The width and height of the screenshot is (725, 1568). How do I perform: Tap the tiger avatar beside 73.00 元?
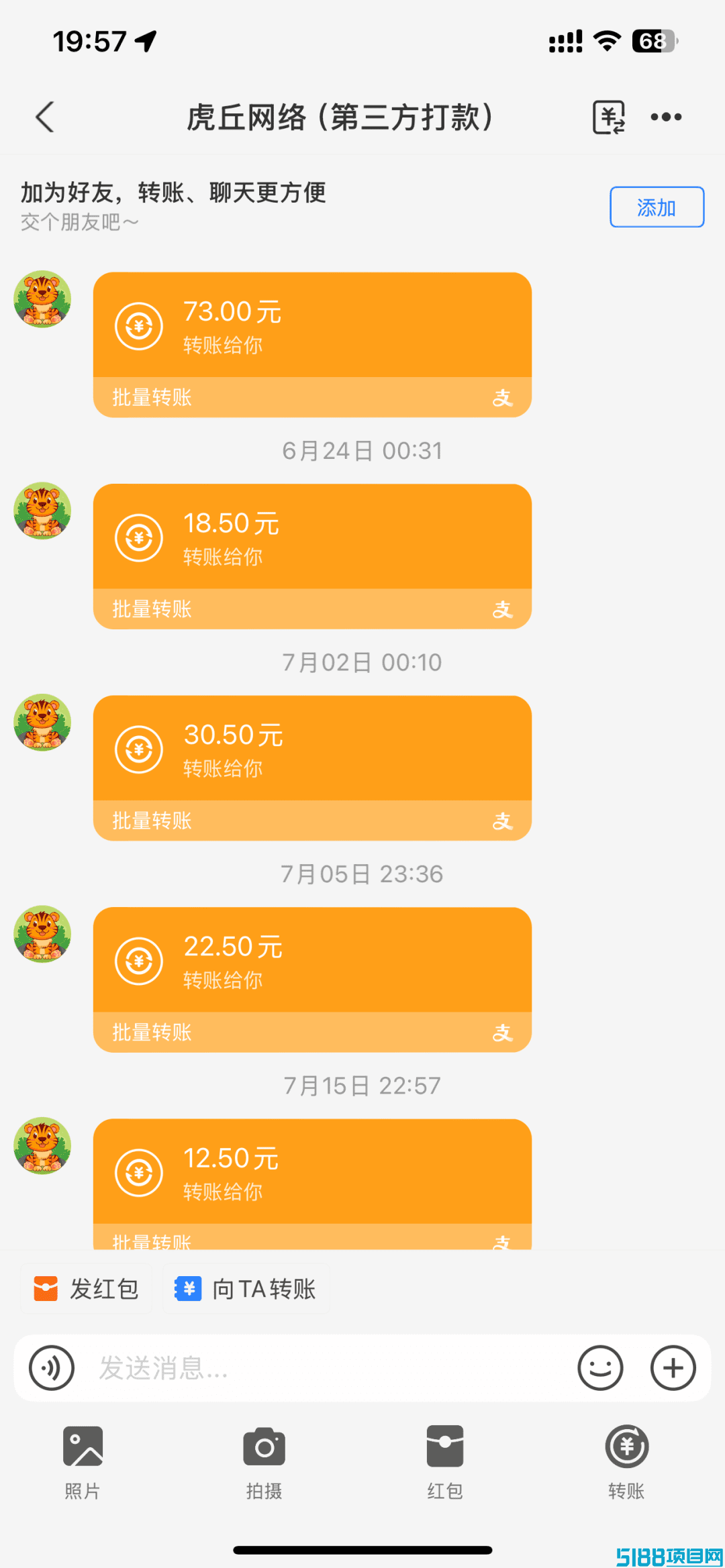click(x=42, y=299)
